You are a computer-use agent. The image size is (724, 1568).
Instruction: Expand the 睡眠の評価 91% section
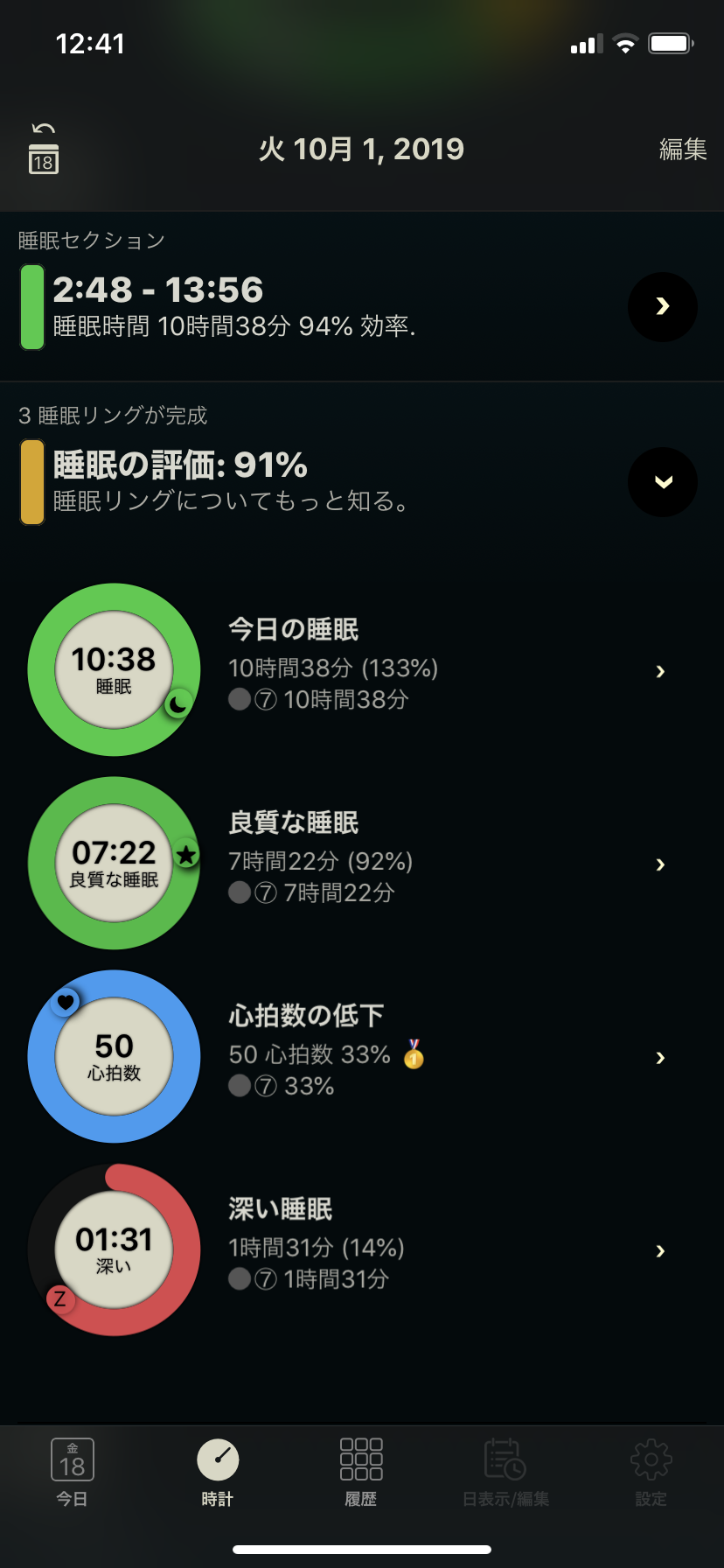coord(662,481)
